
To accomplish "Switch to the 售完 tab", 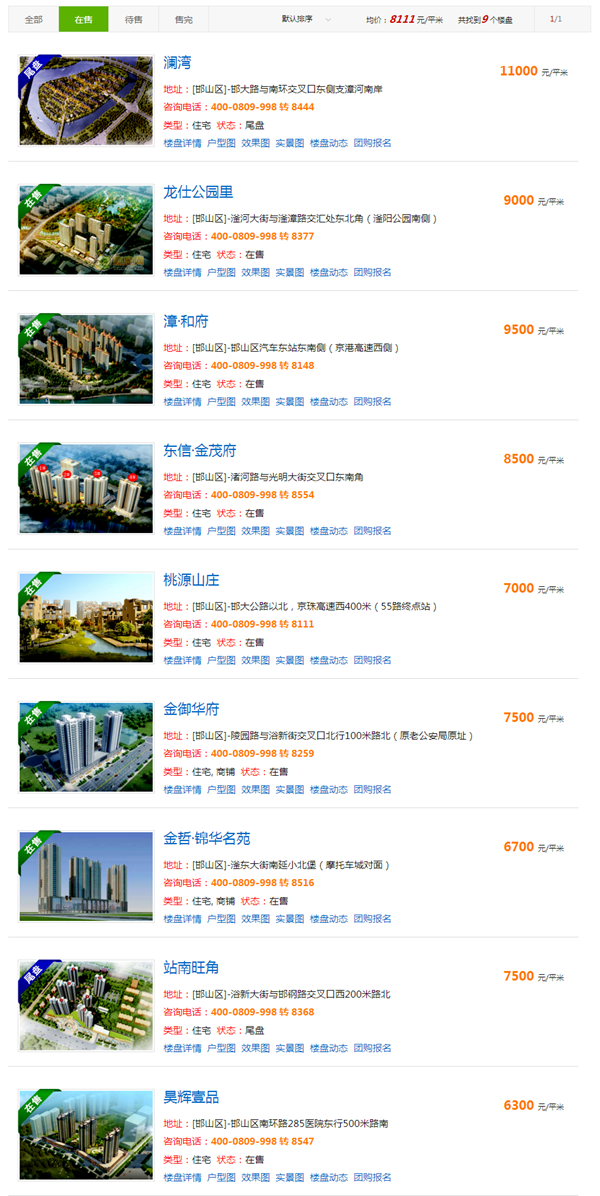I will (184, 19).
